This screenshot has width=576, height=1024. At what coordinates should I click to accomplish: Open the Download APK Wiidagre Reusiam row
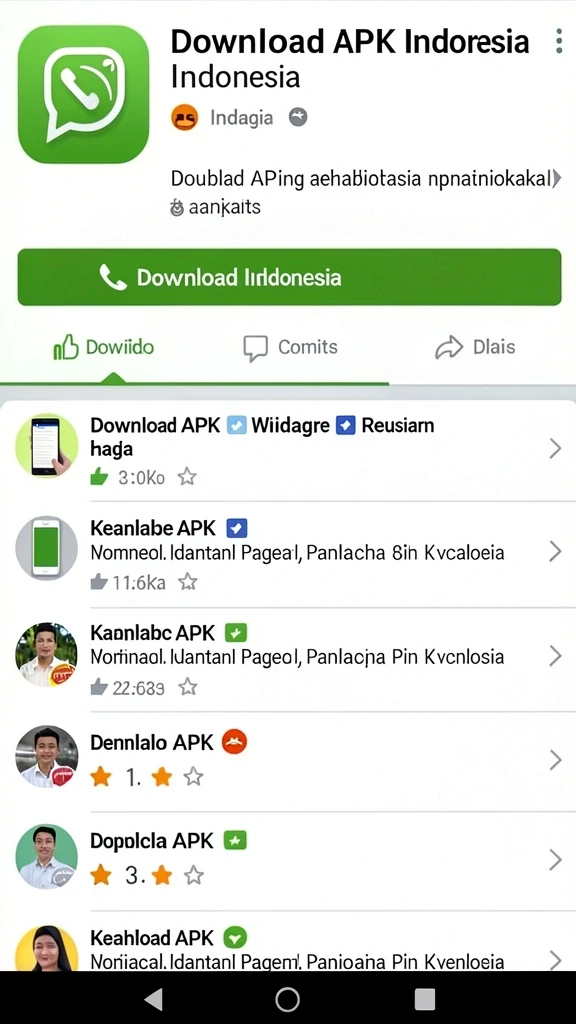(288, 449)
